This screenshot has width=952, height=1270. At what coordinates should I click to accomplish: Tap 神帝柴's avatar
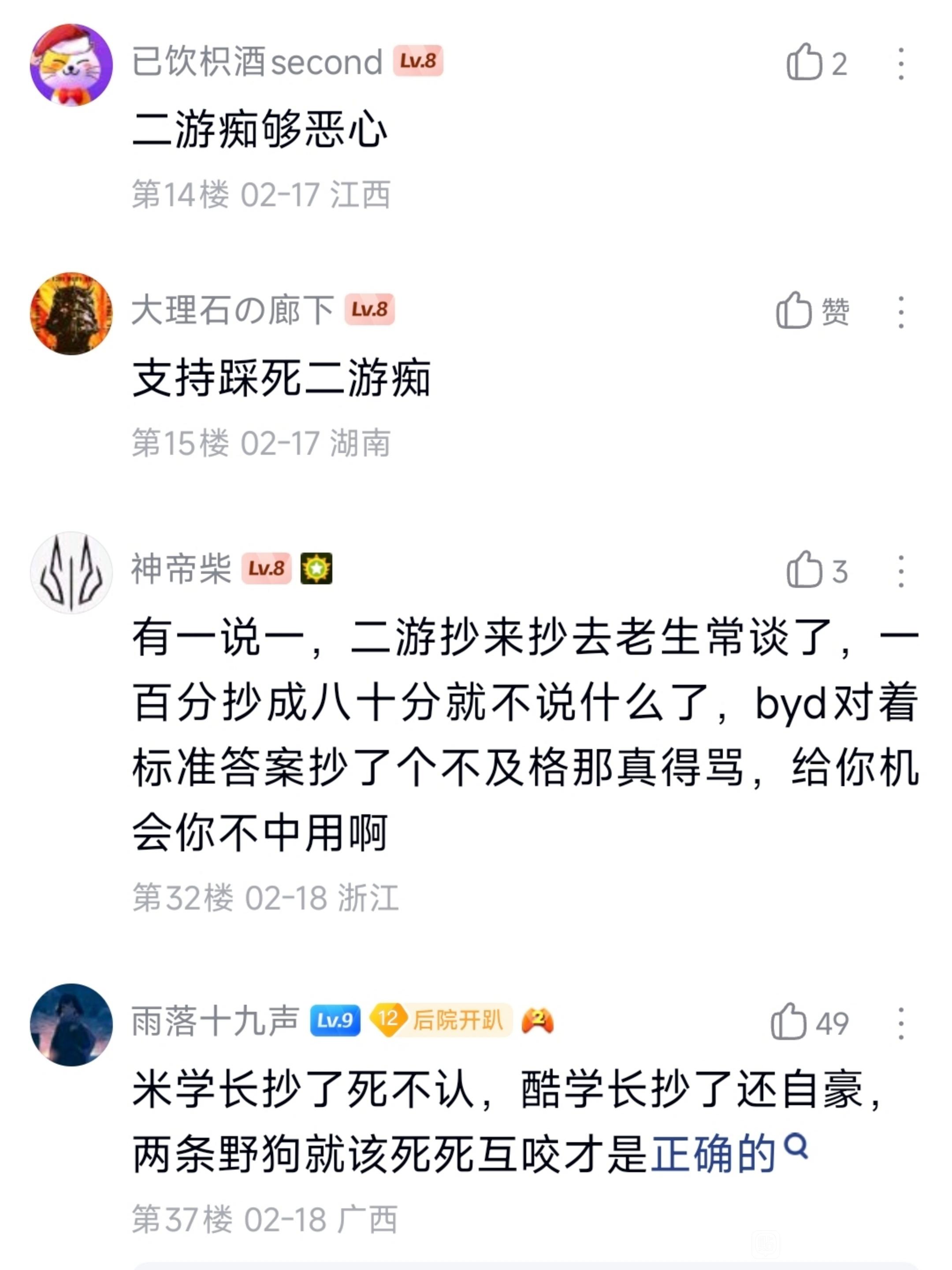(x=71, y=572)
